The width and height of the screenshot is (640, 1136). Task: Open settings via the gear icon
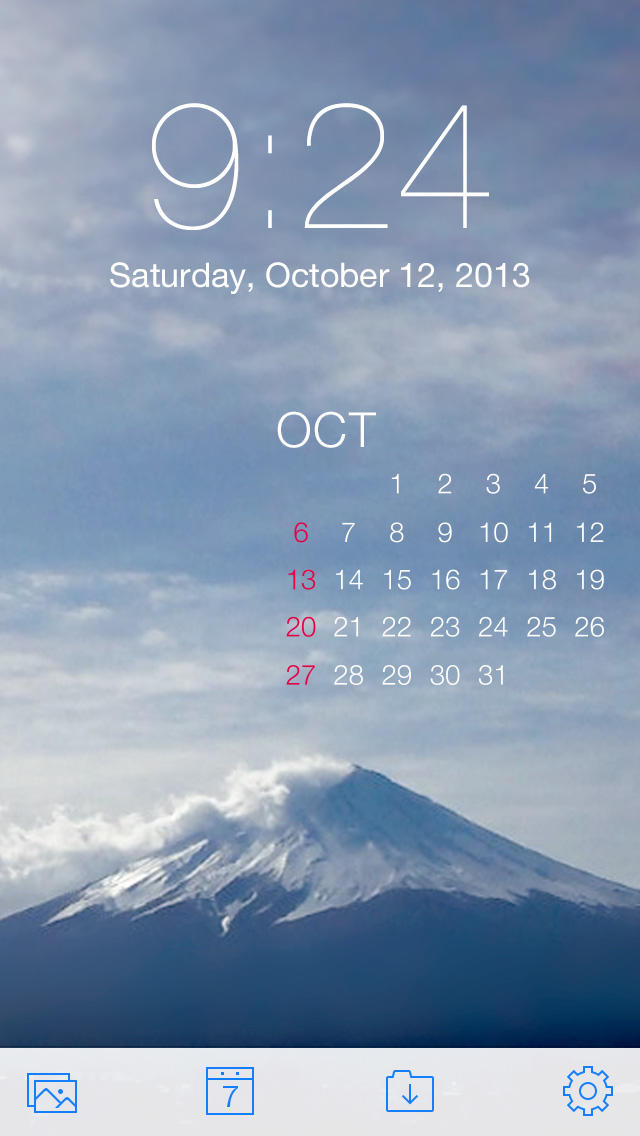click(588, 1090)
